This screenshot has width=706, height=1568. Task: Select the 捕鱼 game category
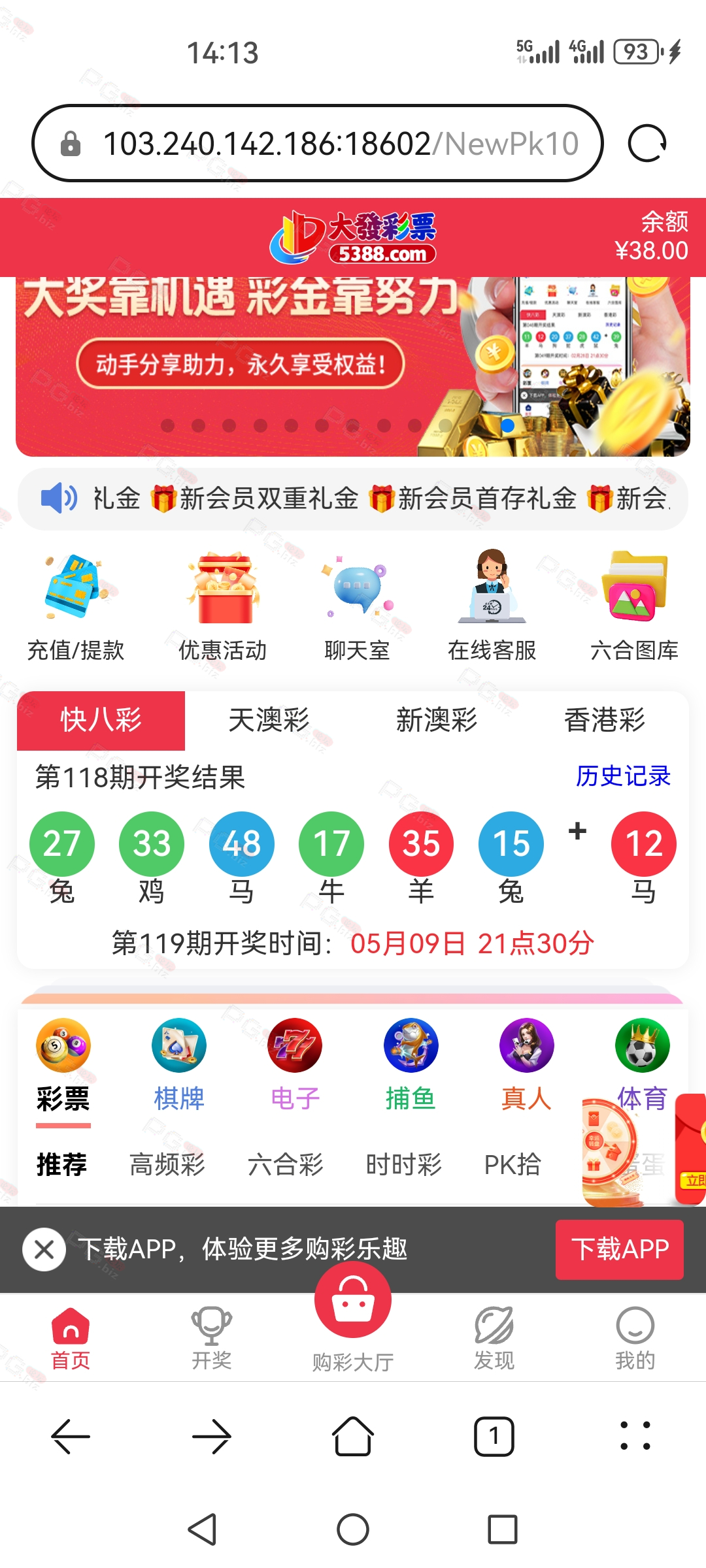pyautogui.click(x=411, y=1065)
